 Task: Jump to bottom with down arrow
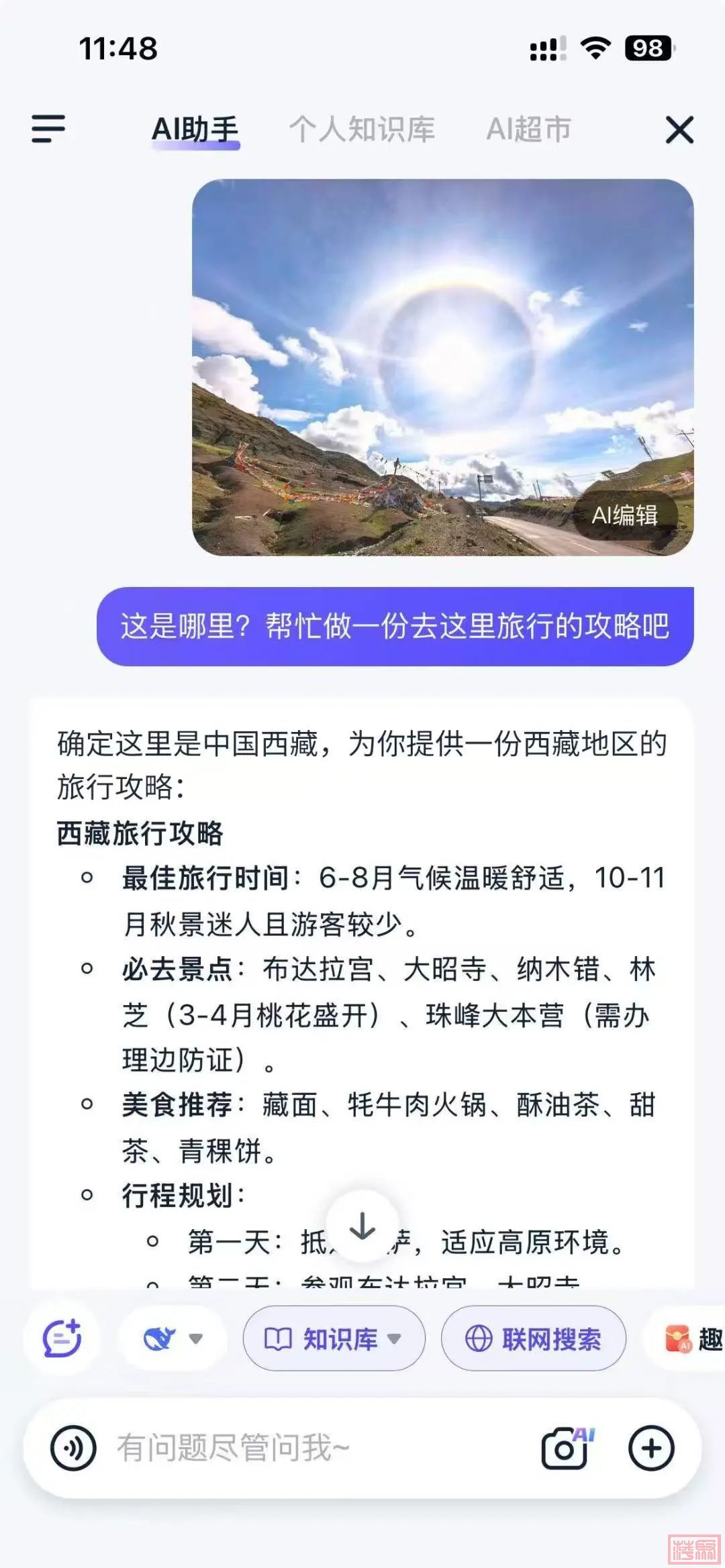pos(362,1226)
